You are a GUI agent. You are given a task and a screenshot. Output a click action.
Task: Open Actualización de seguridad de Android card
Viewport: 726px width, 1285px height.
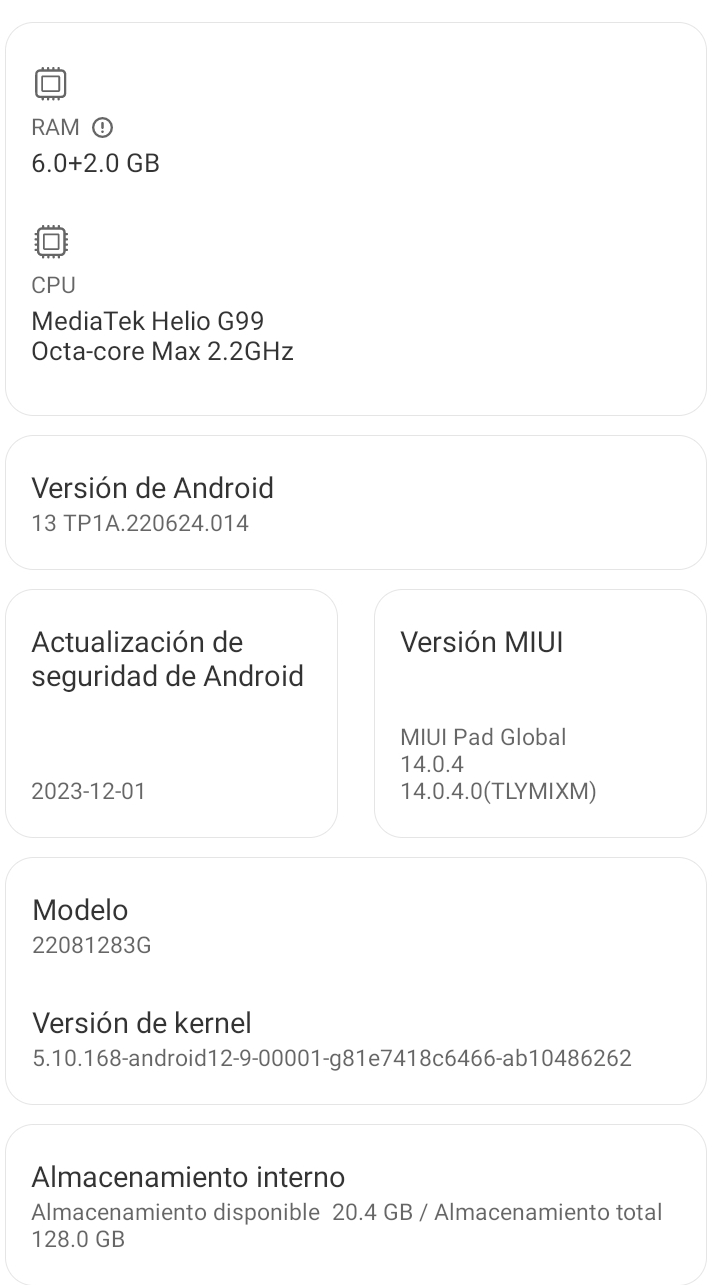tap(171, 713)
